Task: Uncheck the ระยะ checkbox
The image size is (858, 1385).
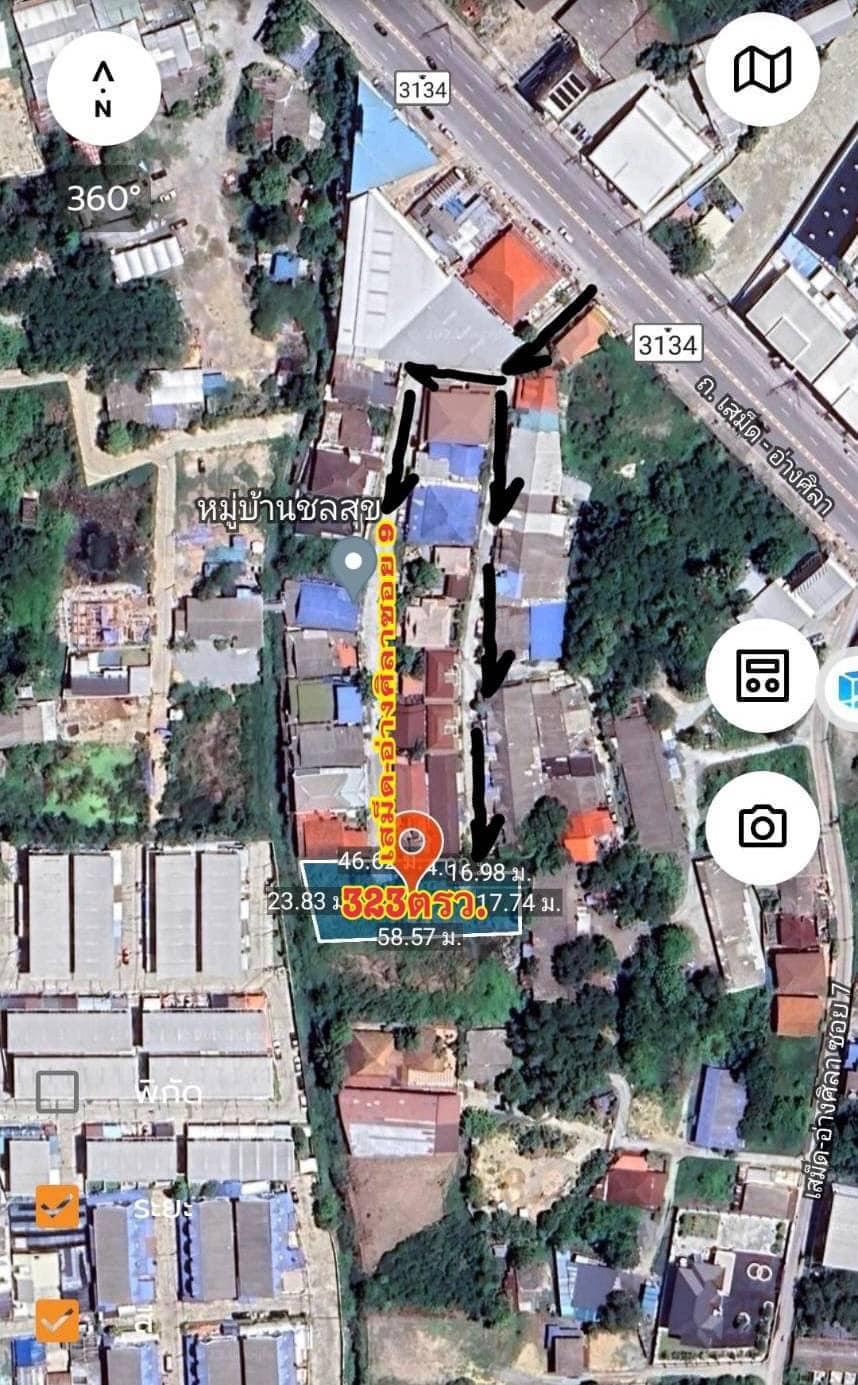Action: tap(57, 1206)
